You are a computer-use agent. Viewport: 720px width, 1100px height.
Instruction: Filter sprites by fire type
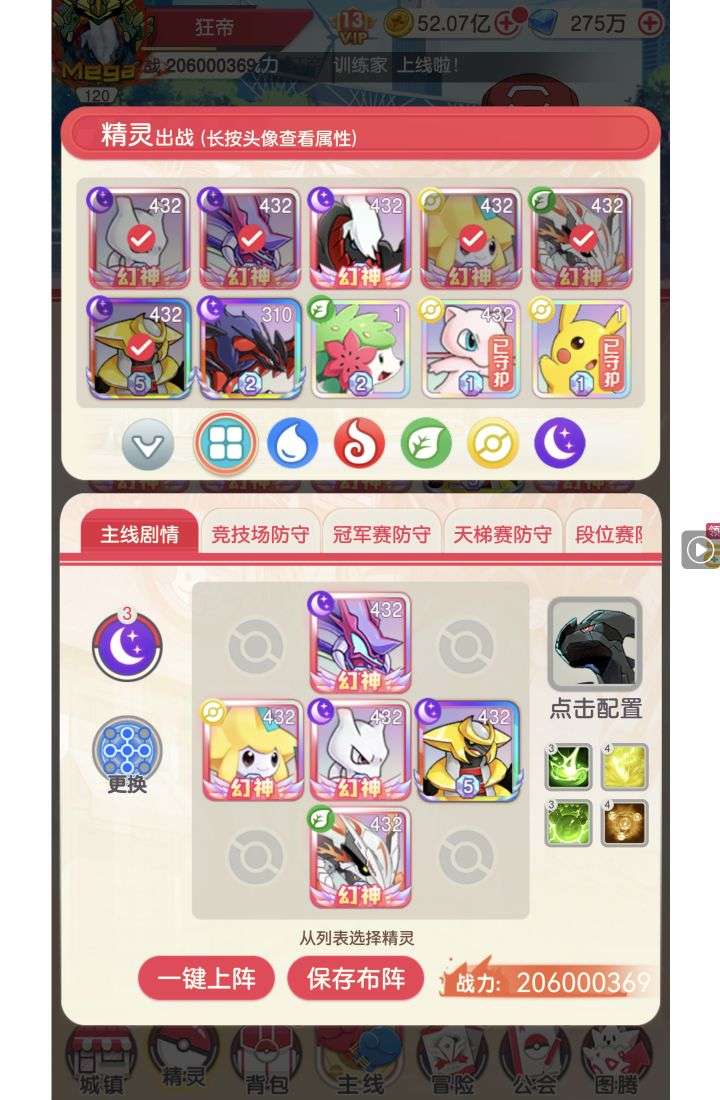359,443
